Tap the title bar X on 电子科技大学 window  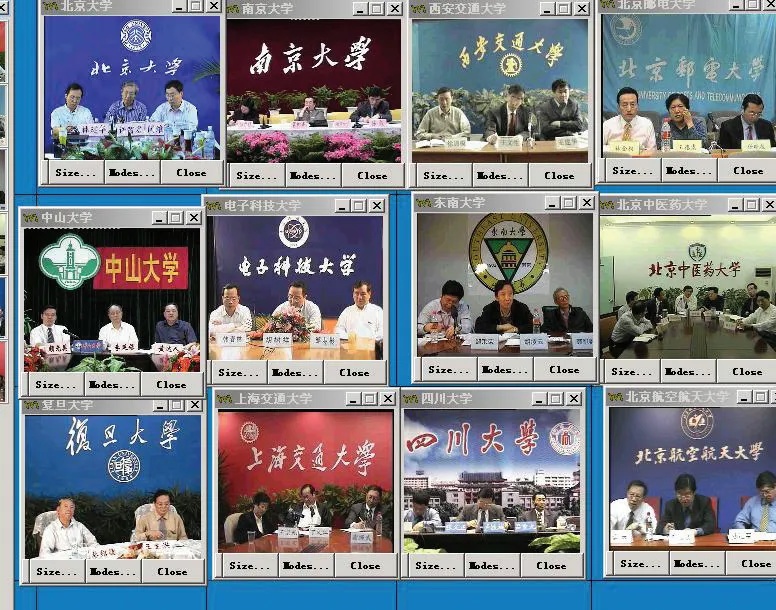(376, 206)
